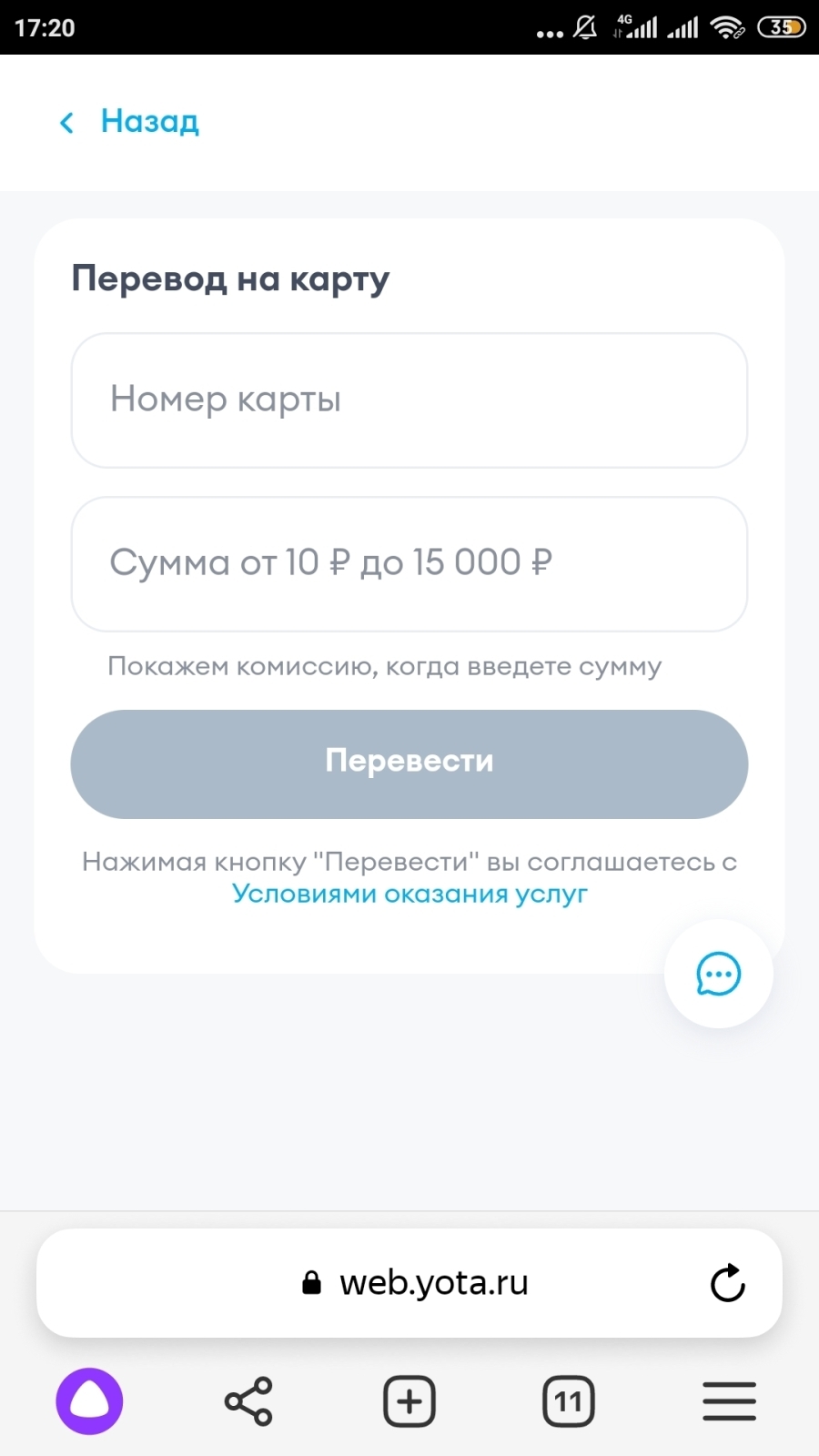
Task: View the 11 open tabs
Action: tap(569, 1400)
